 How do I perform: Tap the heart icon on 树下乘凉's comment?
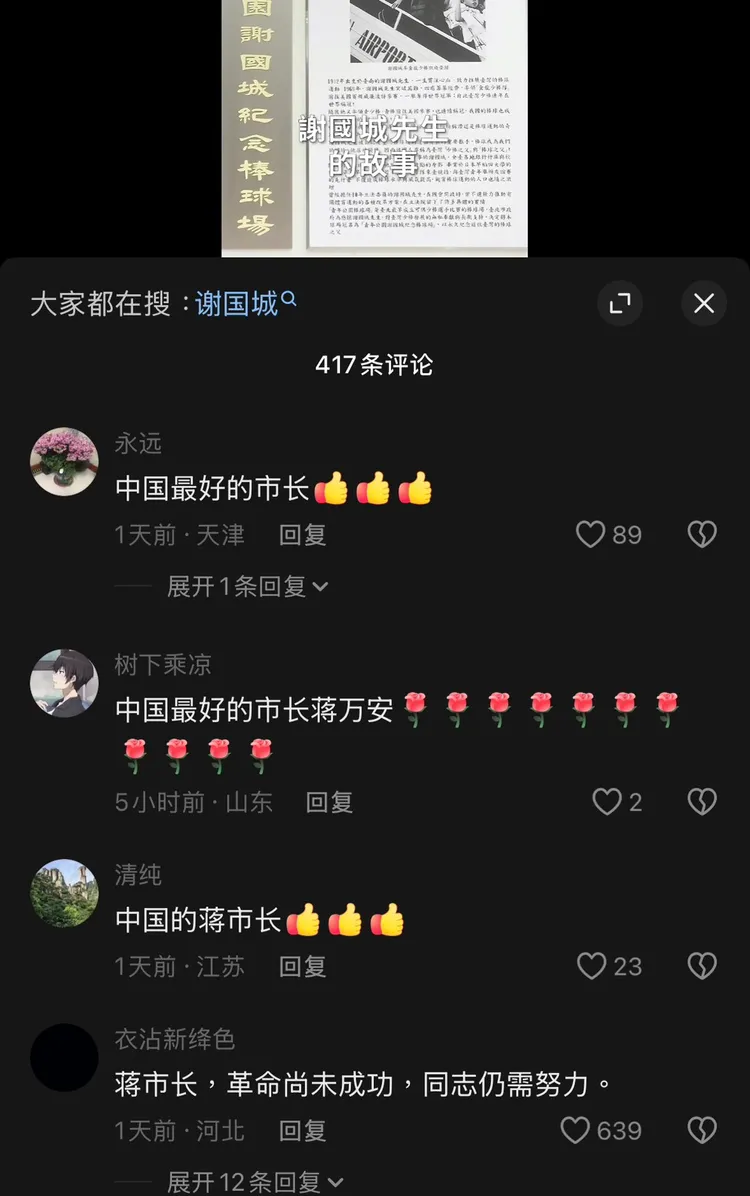pyautogui.click(x=607, y=801)
